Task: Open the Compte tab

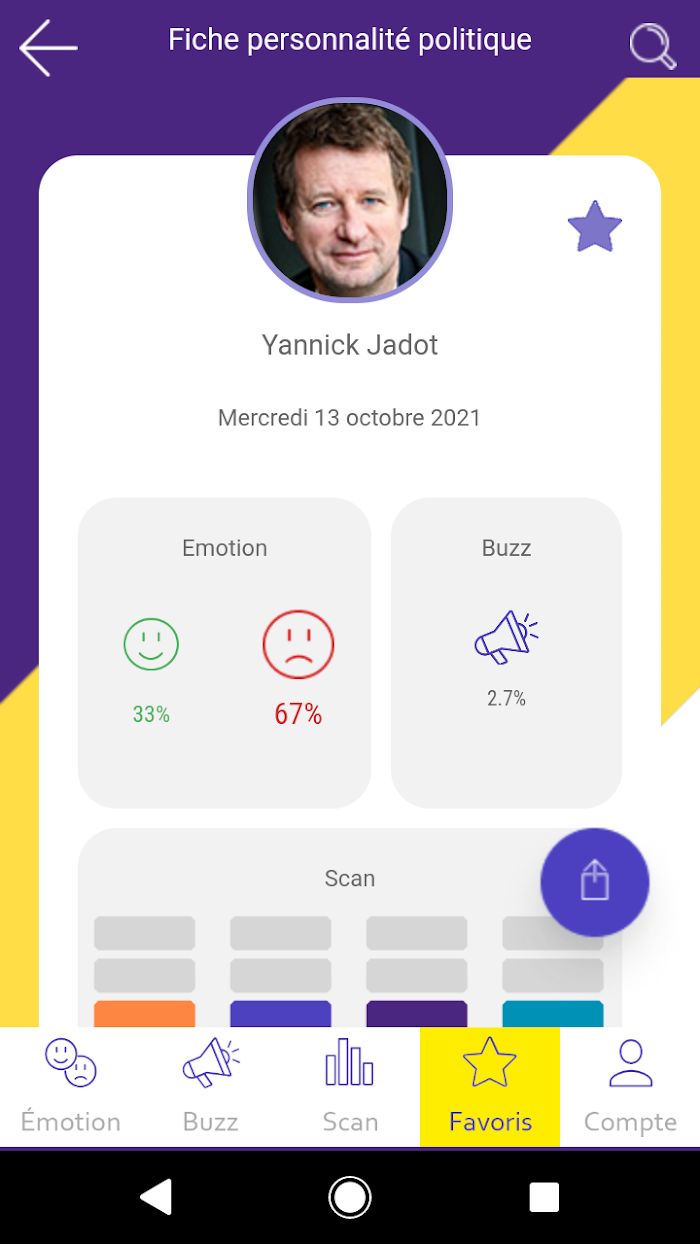Action: pos(630,1087)
